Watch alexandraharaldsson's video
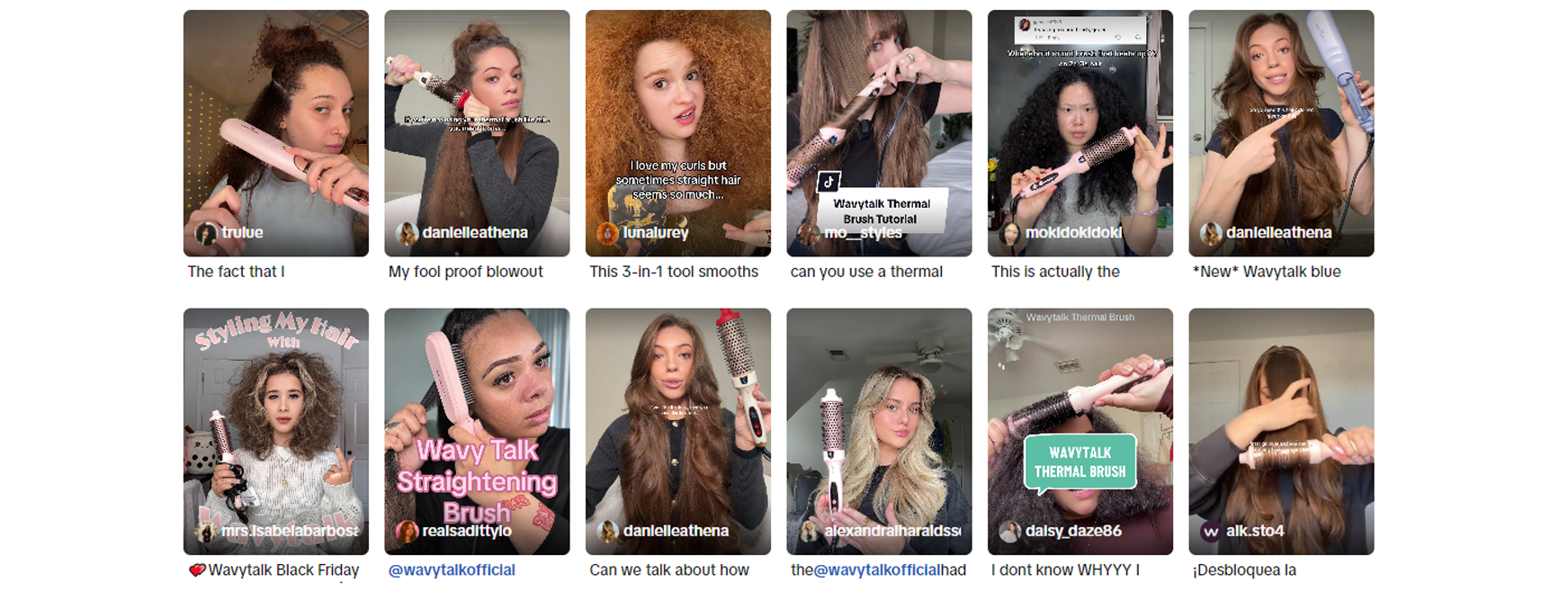Image resolution: width=1568 pixels, height=592 pixels. pos(879,431)
